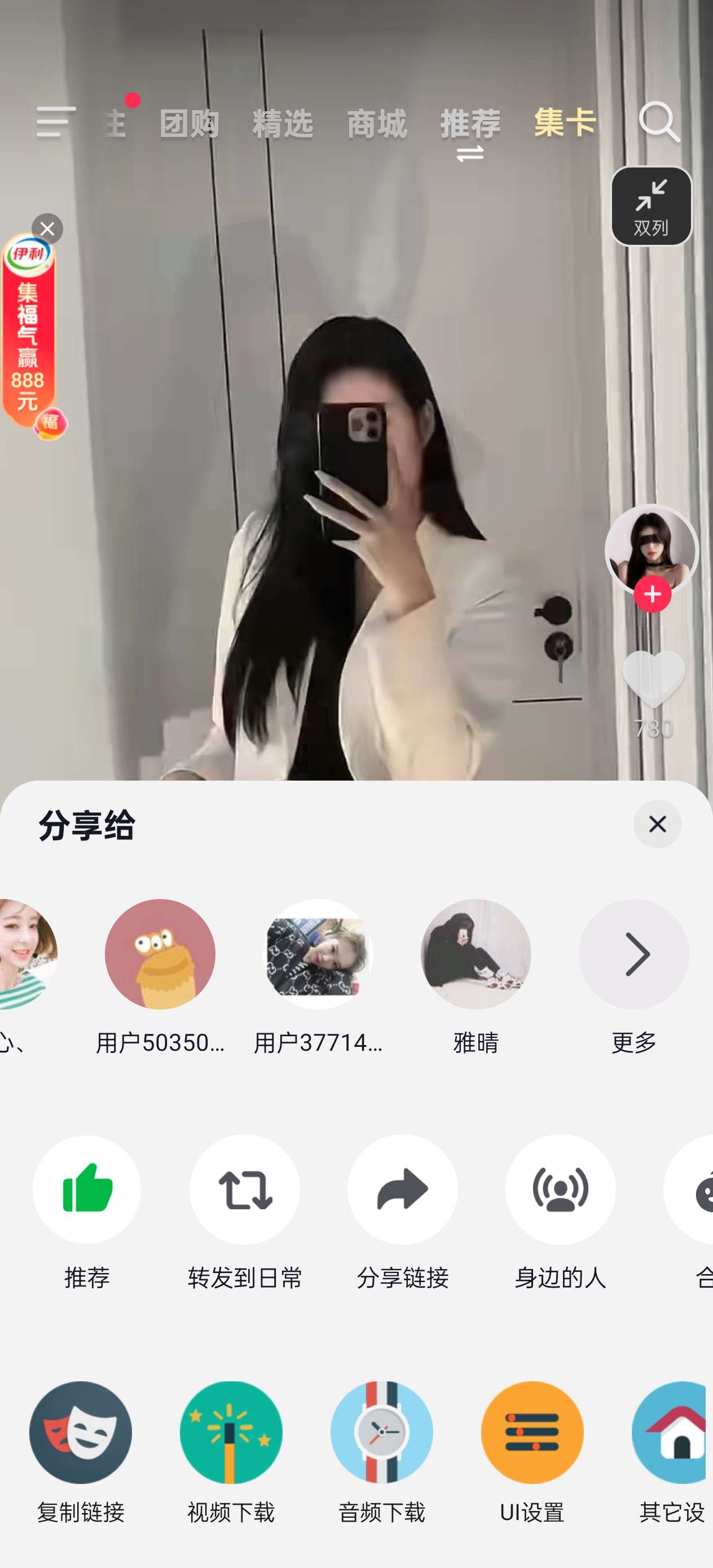Image resolution: width=713 pixels, height=1568 pixels.
Task: Tap 推荐 to recommend this video
Action: point(87,1190)
